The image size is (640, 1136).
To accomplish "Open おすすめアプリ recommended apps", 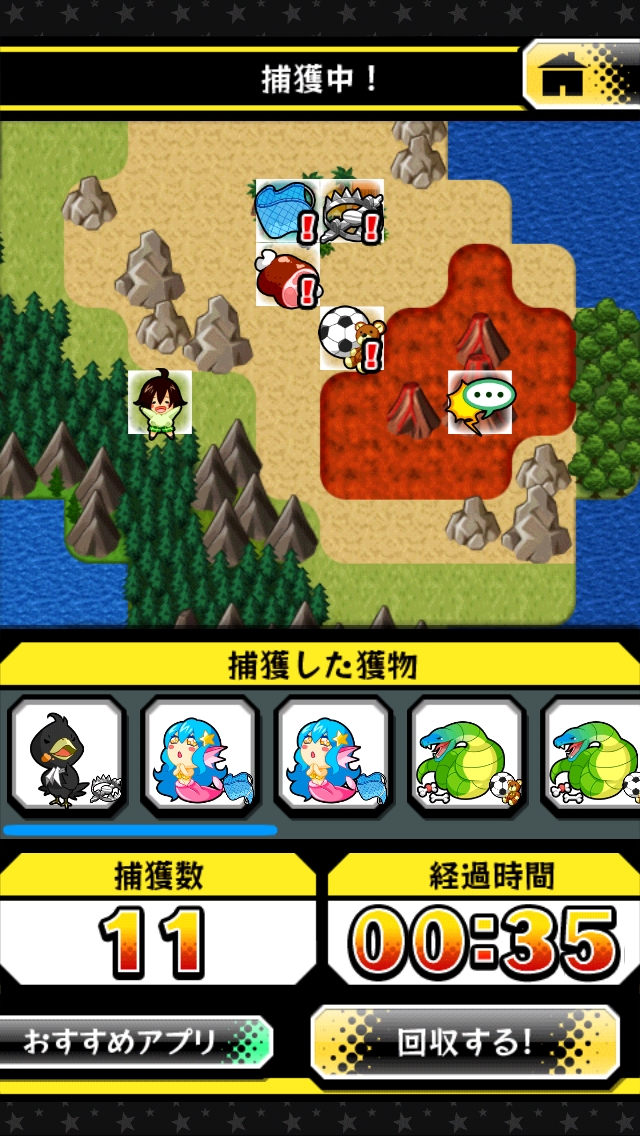I will click(135, 1042).
